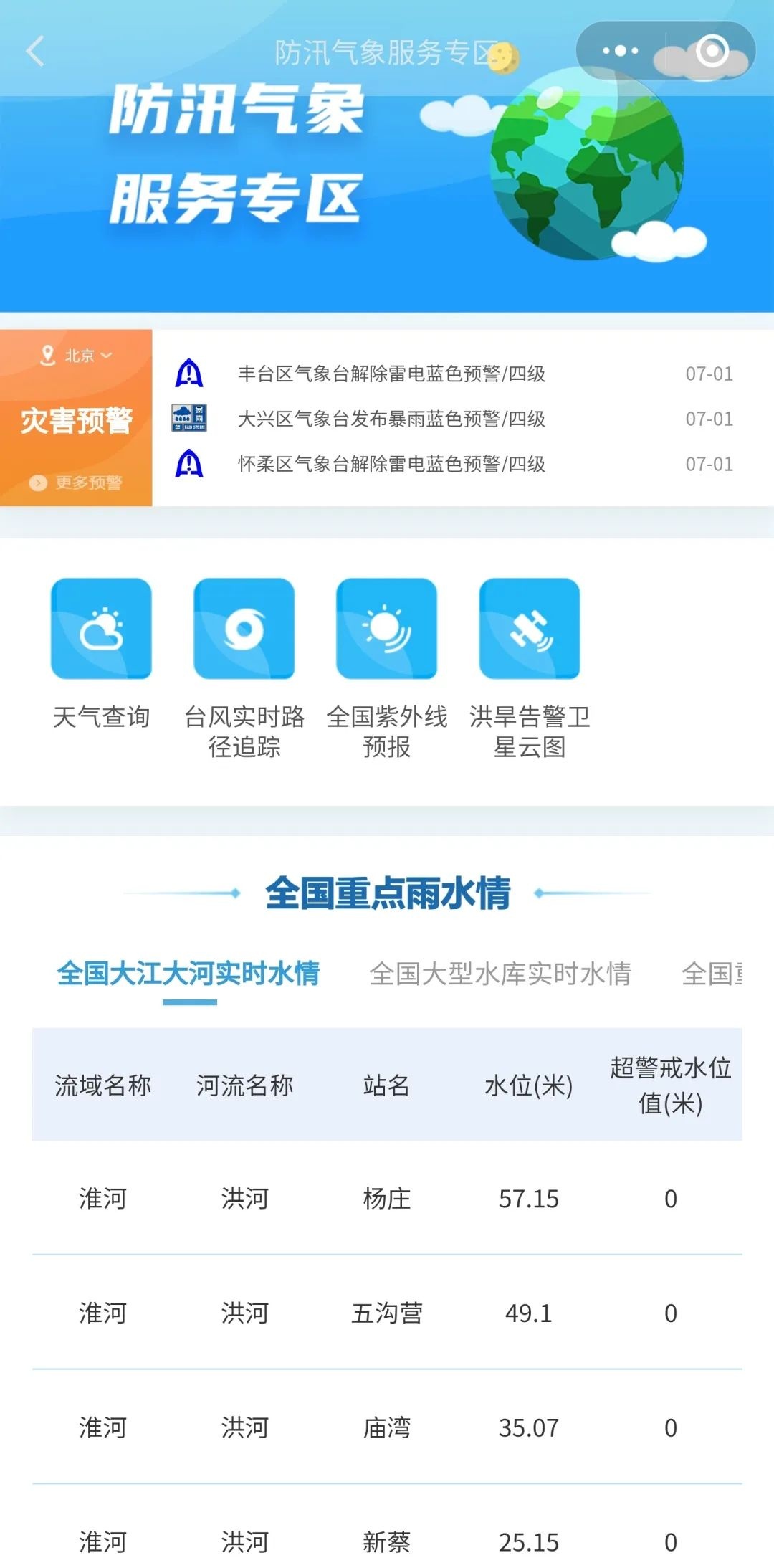Viewport: 774px width, 1568px height.
Task: Switch to the partially visible third water tab
Action: pyautogui.click(x=712, y=973)
